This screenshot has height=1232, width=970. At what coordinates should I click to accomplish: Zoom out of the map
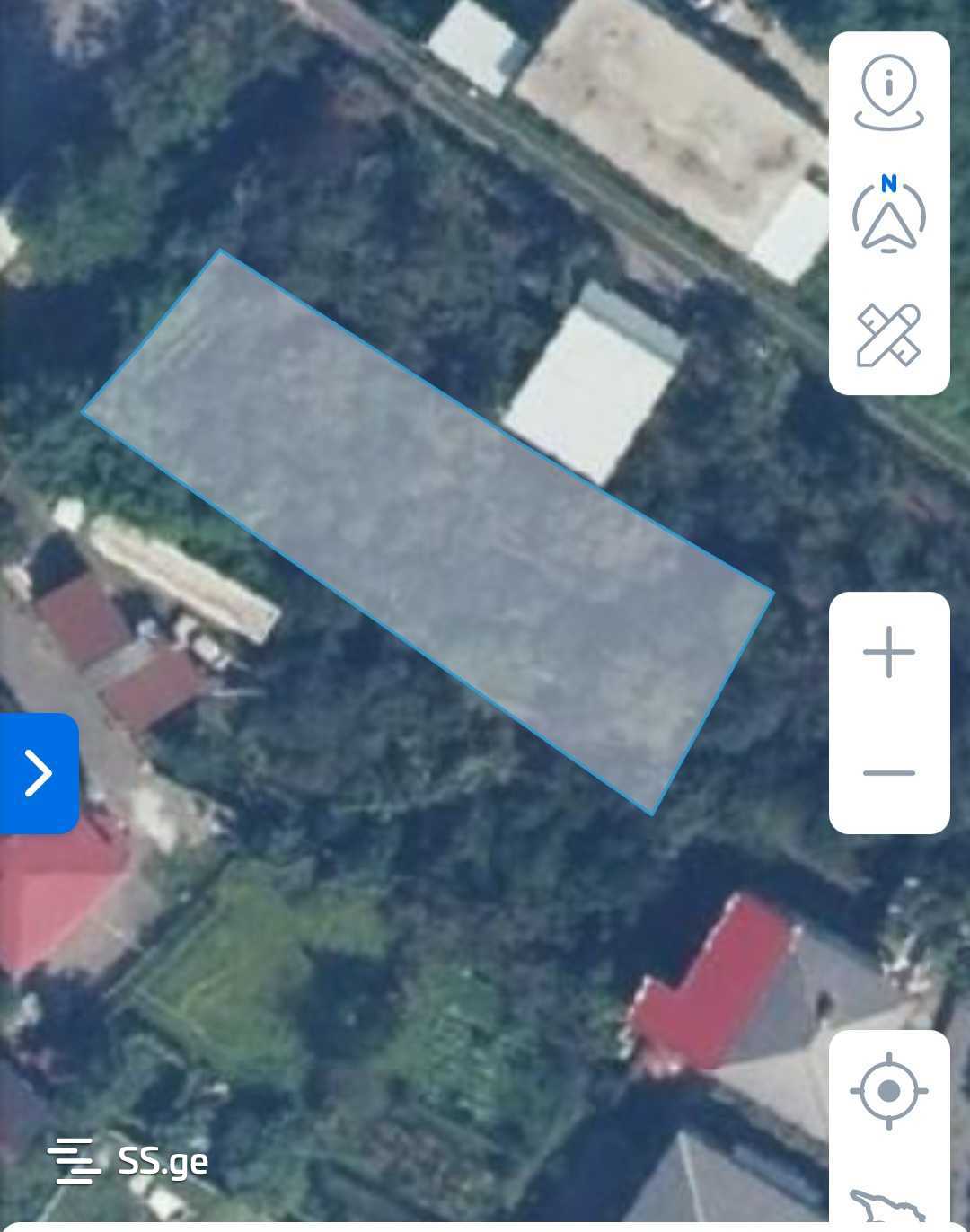[888, 773]
